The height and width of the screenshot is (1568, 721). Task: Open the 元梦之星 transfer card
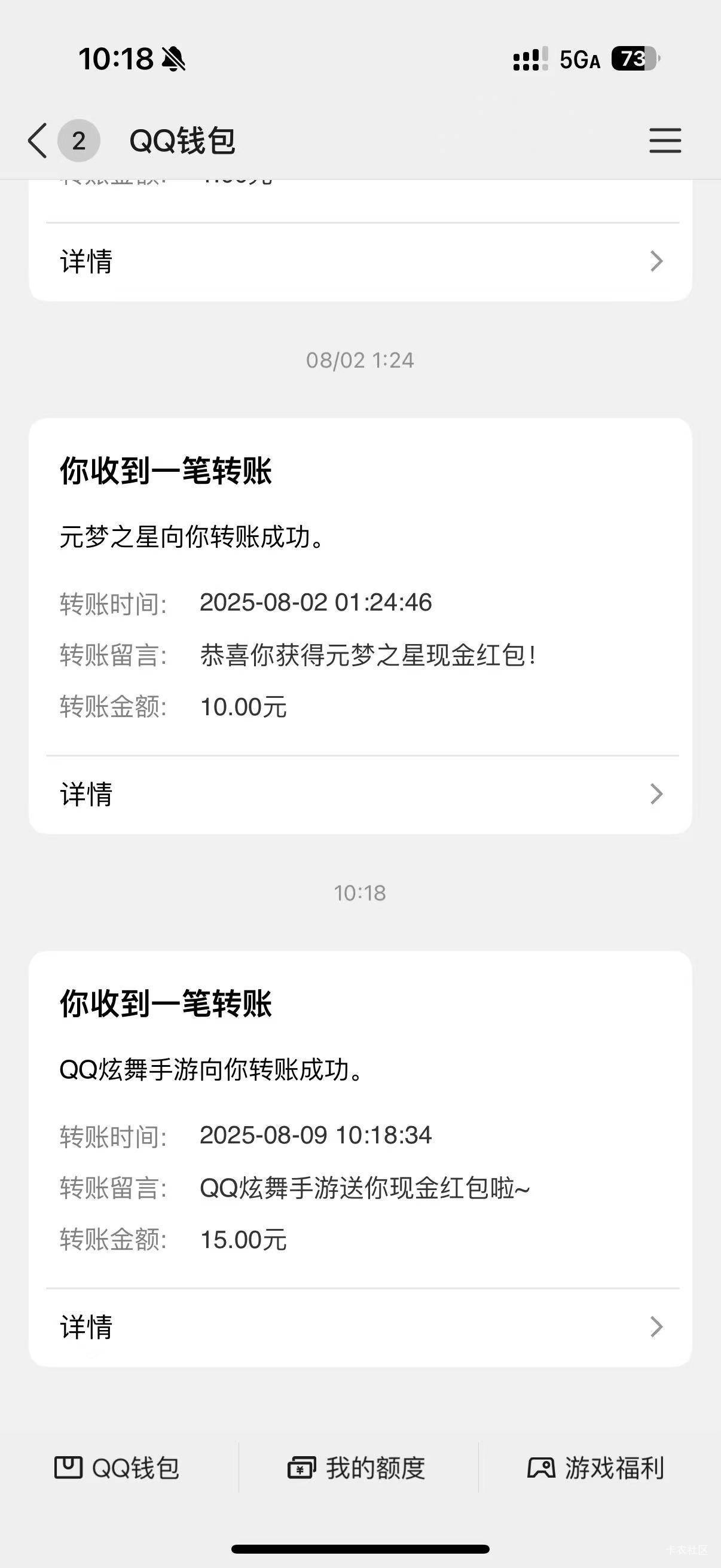coord(360,626)
